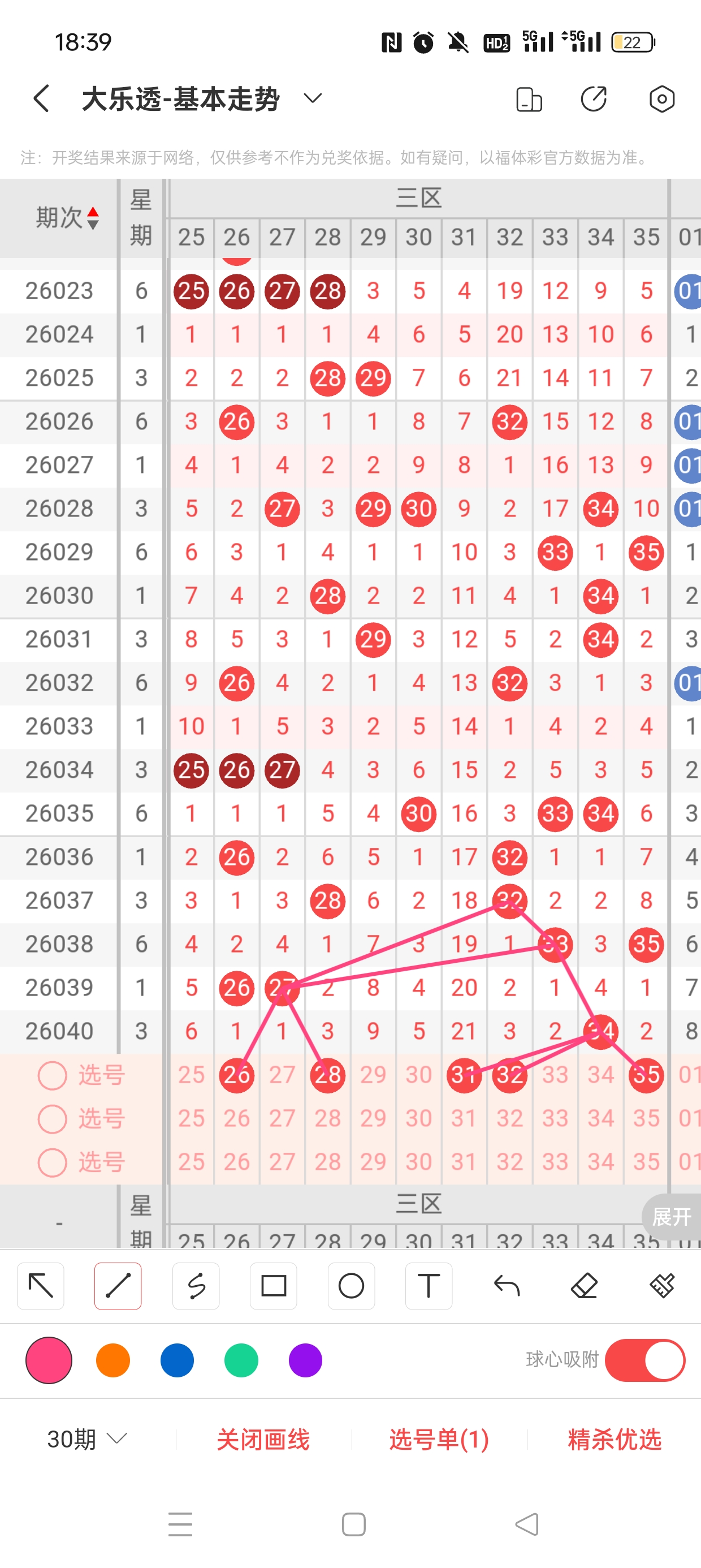Screen dimensions: 701x1568
Task: Change the 30期 period range
Action: coord(86,1439)
